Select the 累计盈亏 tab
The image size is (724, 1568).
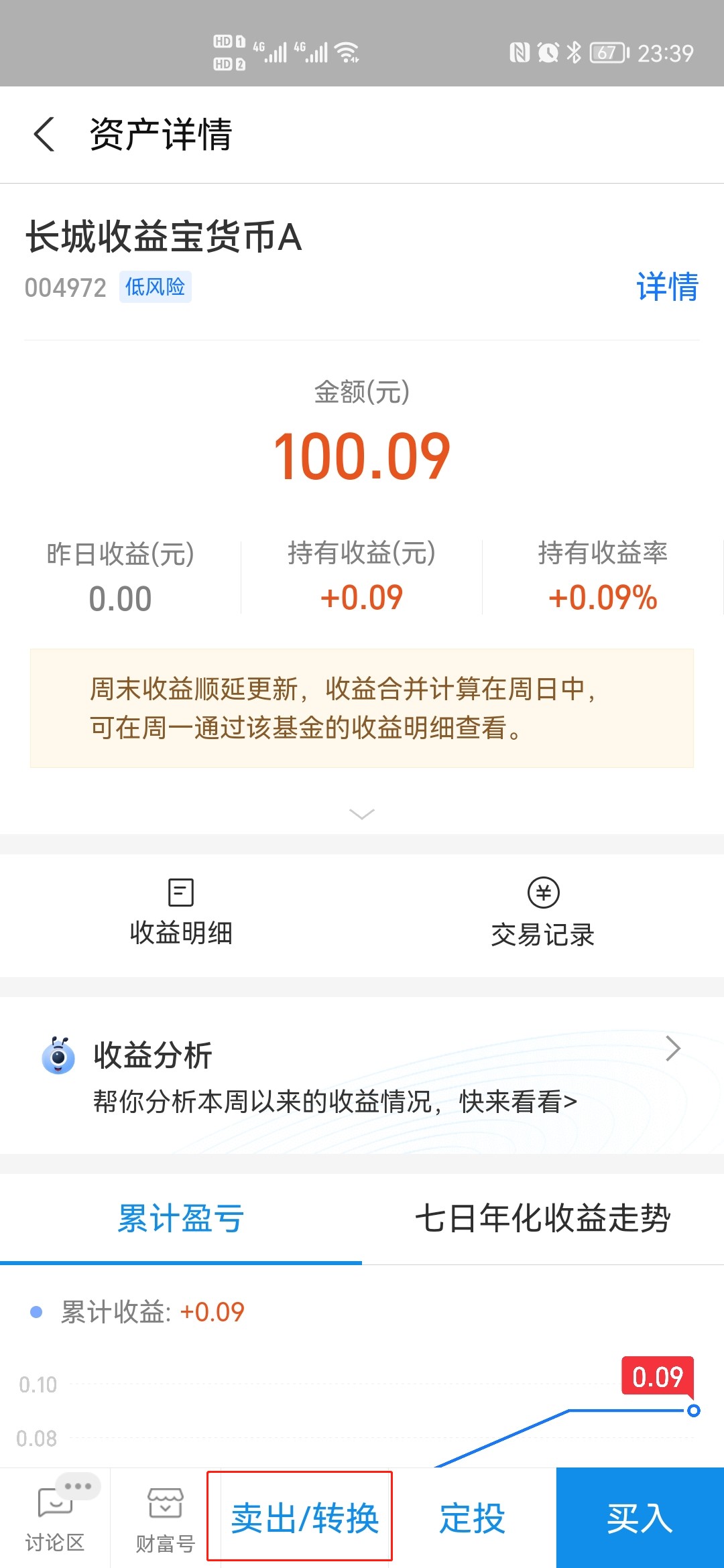click(x=181, y=1218)
